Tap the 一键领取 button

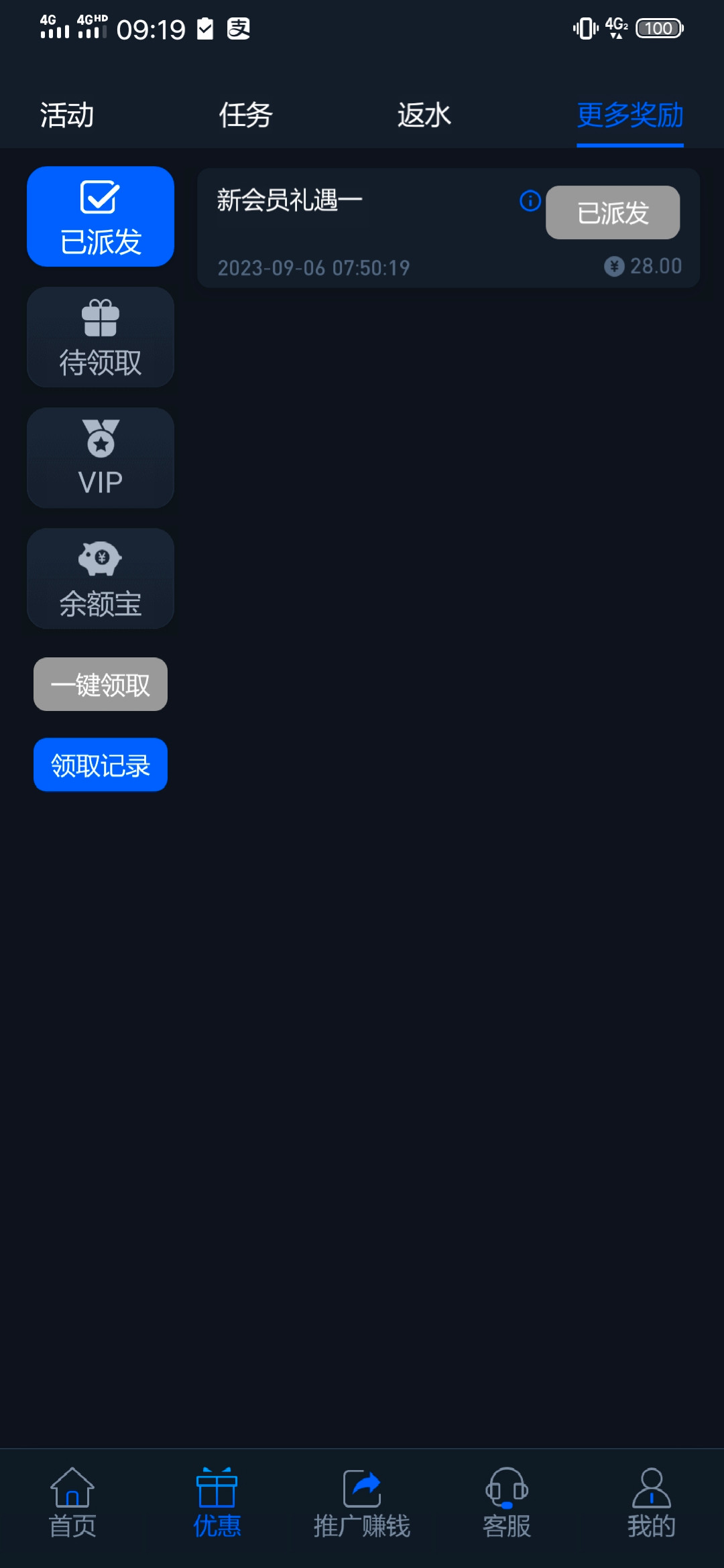[x=101, y=684]
